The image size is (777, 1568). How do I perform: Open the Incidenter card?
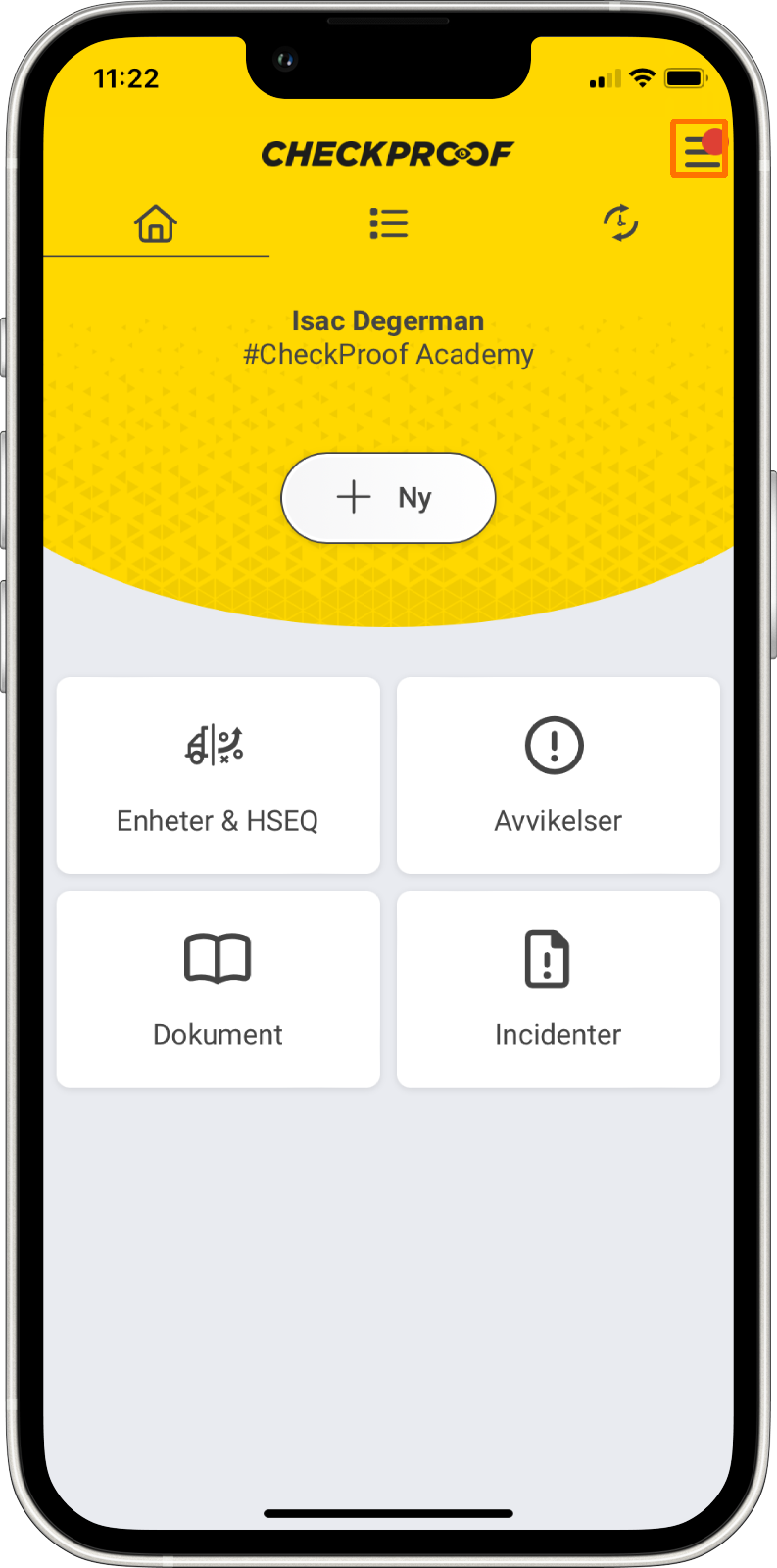(558, 989)
